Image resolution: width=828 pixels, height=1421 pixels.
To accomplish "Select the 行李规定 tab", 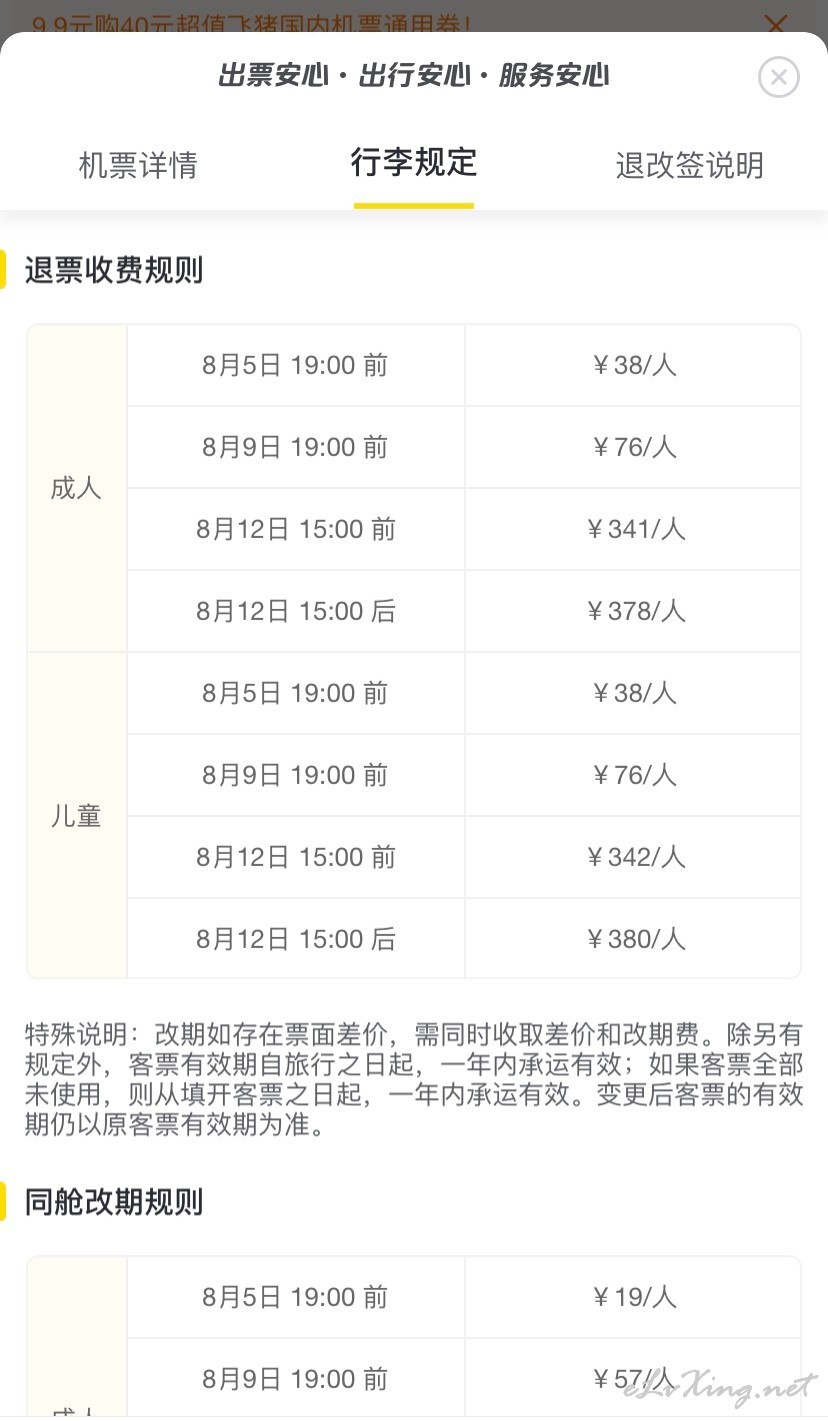I will tap(414, 162).
